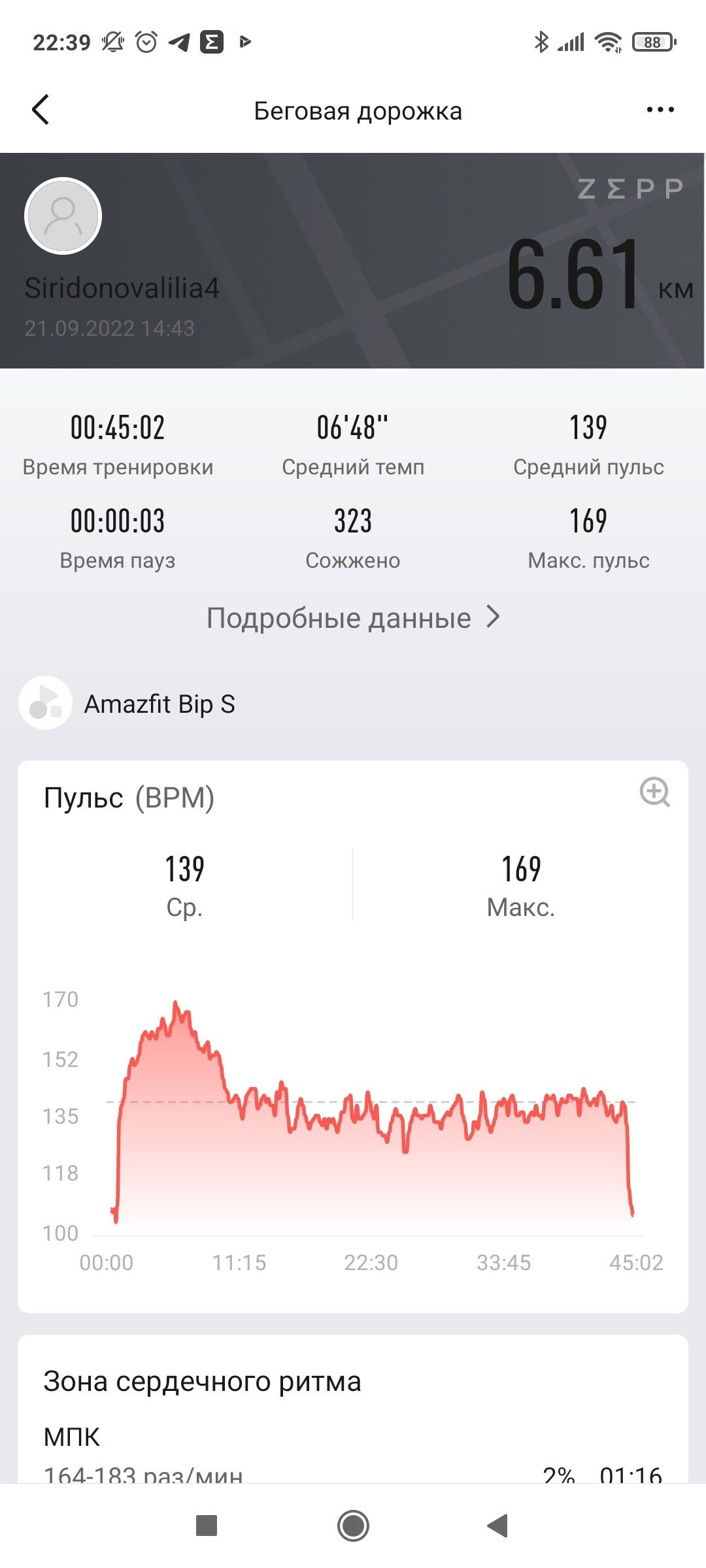Tap the system home button
Viewport: 706px width, 1568px height.
tap(353, 1526)
